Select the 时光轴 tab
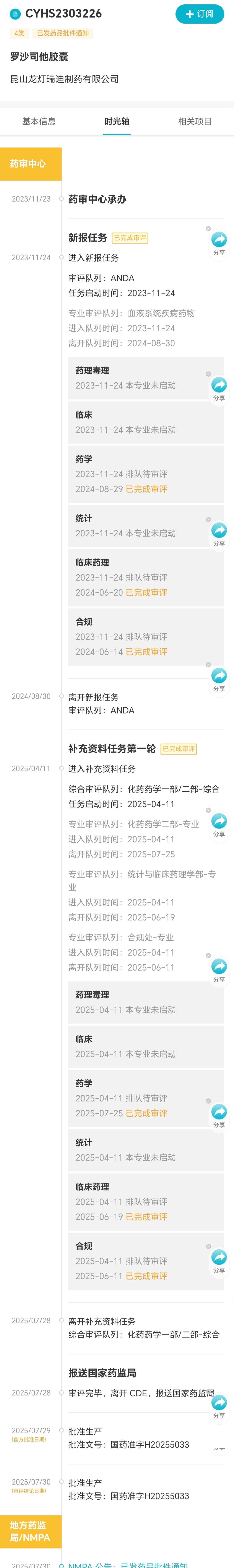The height and width of the screenshot is (1568, 234). click(117, 121)
